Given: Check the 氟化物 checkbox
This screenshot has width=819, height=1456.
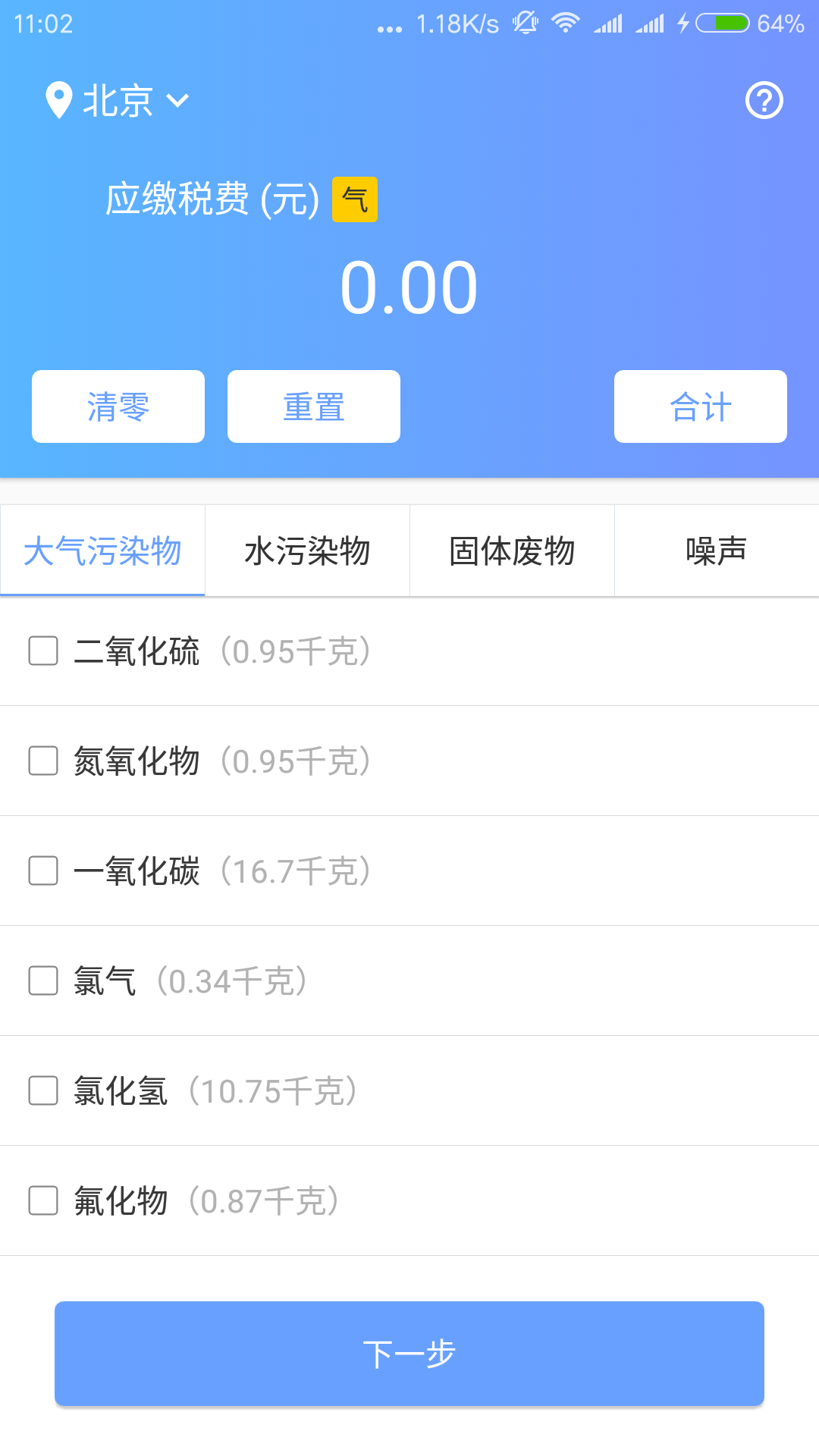Looking at the screenshot, I should (43, 1200).
